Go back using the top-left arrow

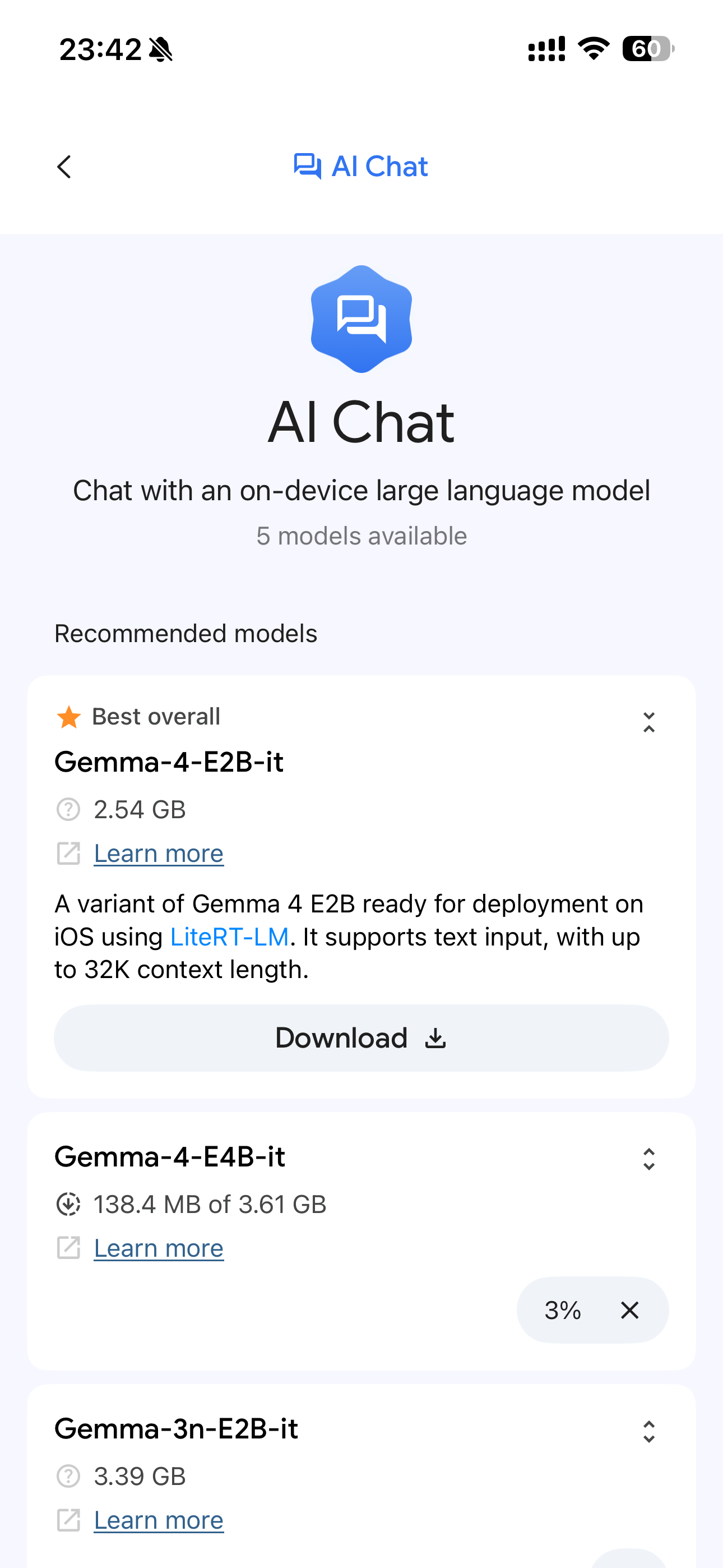point(64,167)
